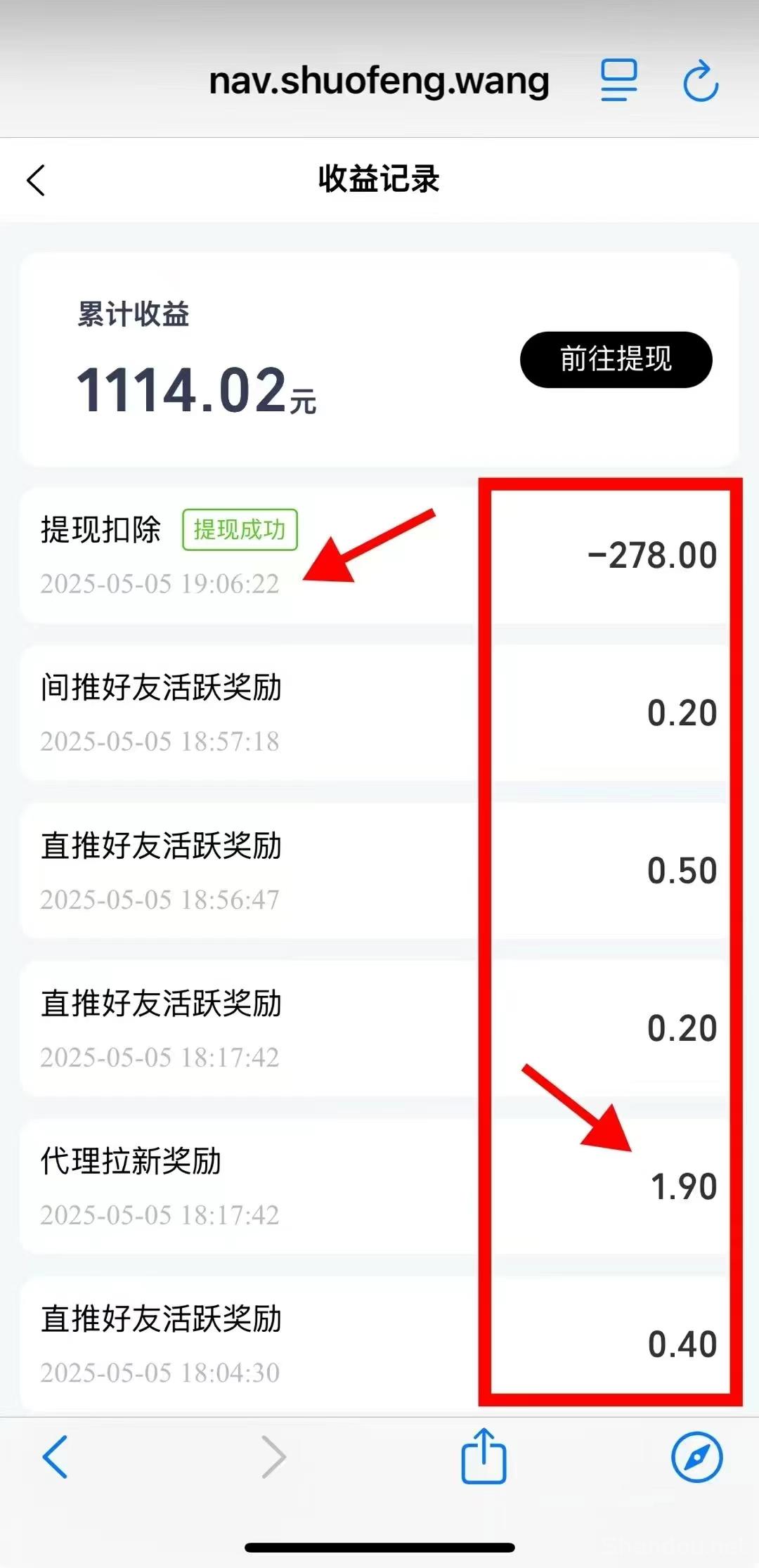
Task: Reload the page with the refresh icon
Action: tap(701, 82)
